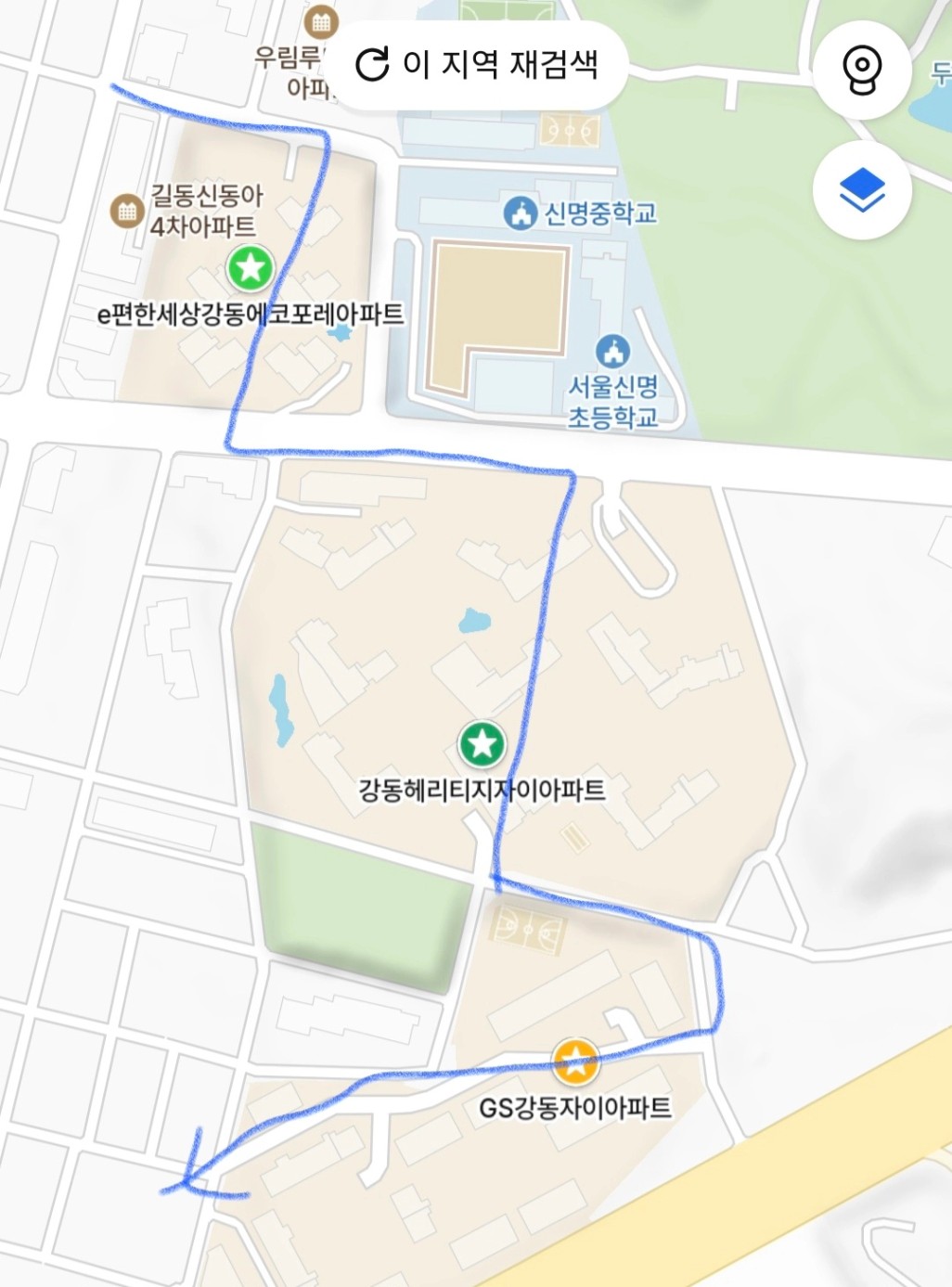Image resolution: width=952 pixels, height=1287 pixels.
Task: Select the 강동헤리티지자이아파트 green star pin
Action: [482, 744]
